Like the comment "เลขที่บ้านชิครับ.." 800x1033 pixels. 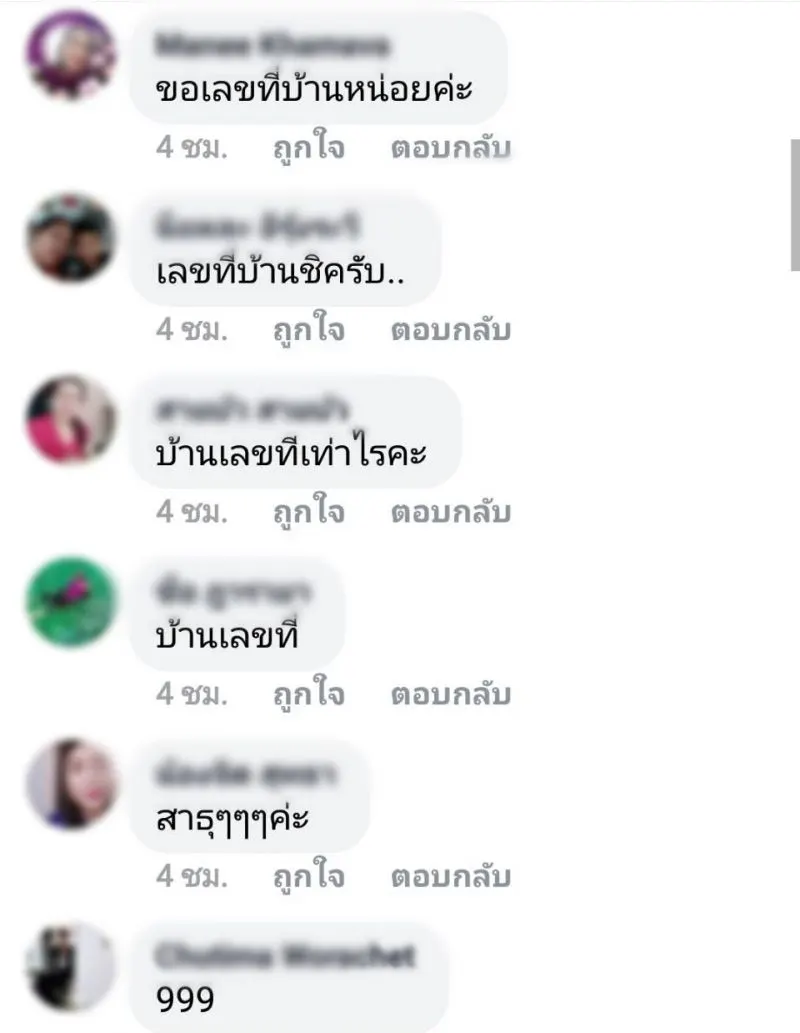click(308, 330)
